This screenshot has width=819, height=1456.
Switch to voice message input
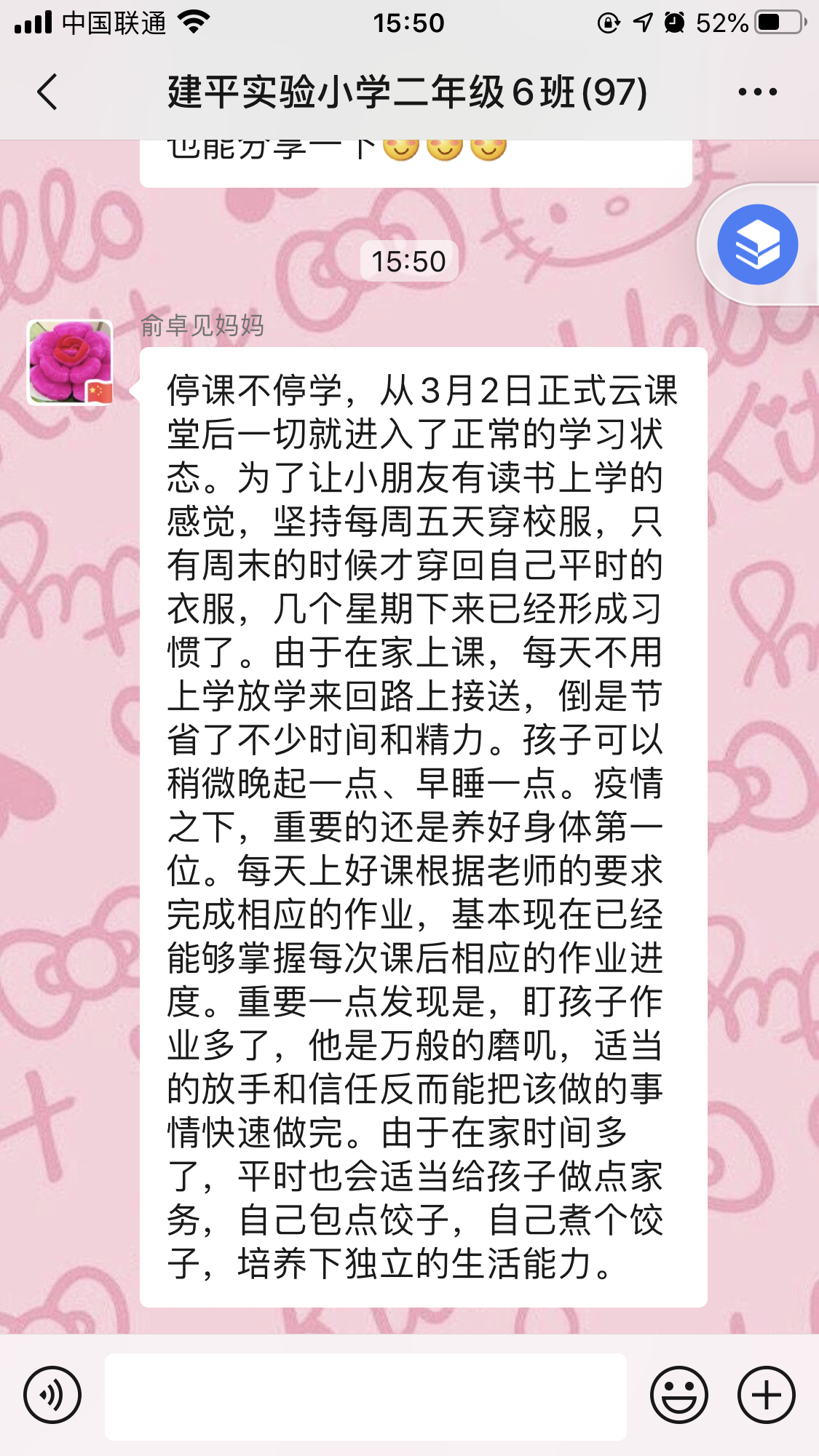52,1395
